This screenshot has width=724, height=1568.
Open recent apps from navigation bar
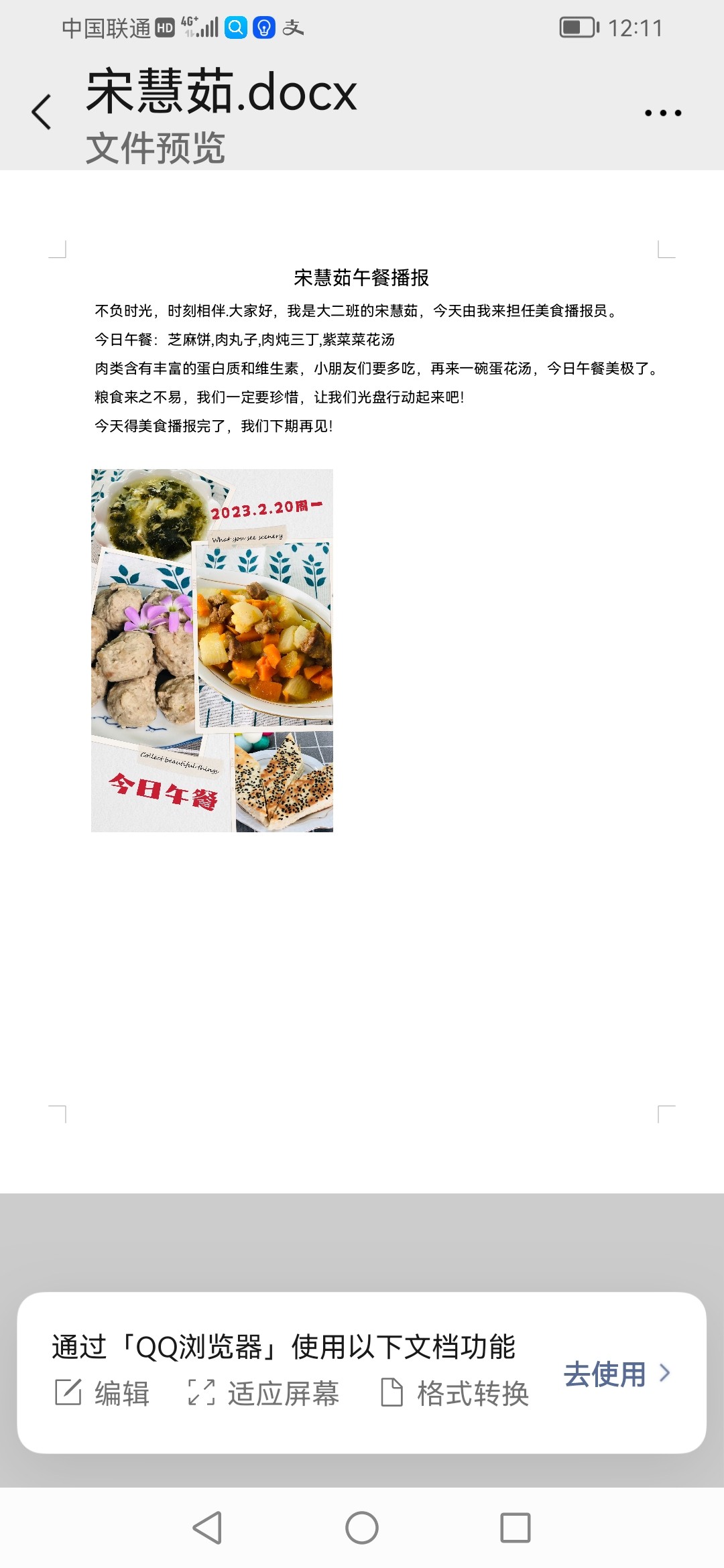click(x=515, y=1528)
